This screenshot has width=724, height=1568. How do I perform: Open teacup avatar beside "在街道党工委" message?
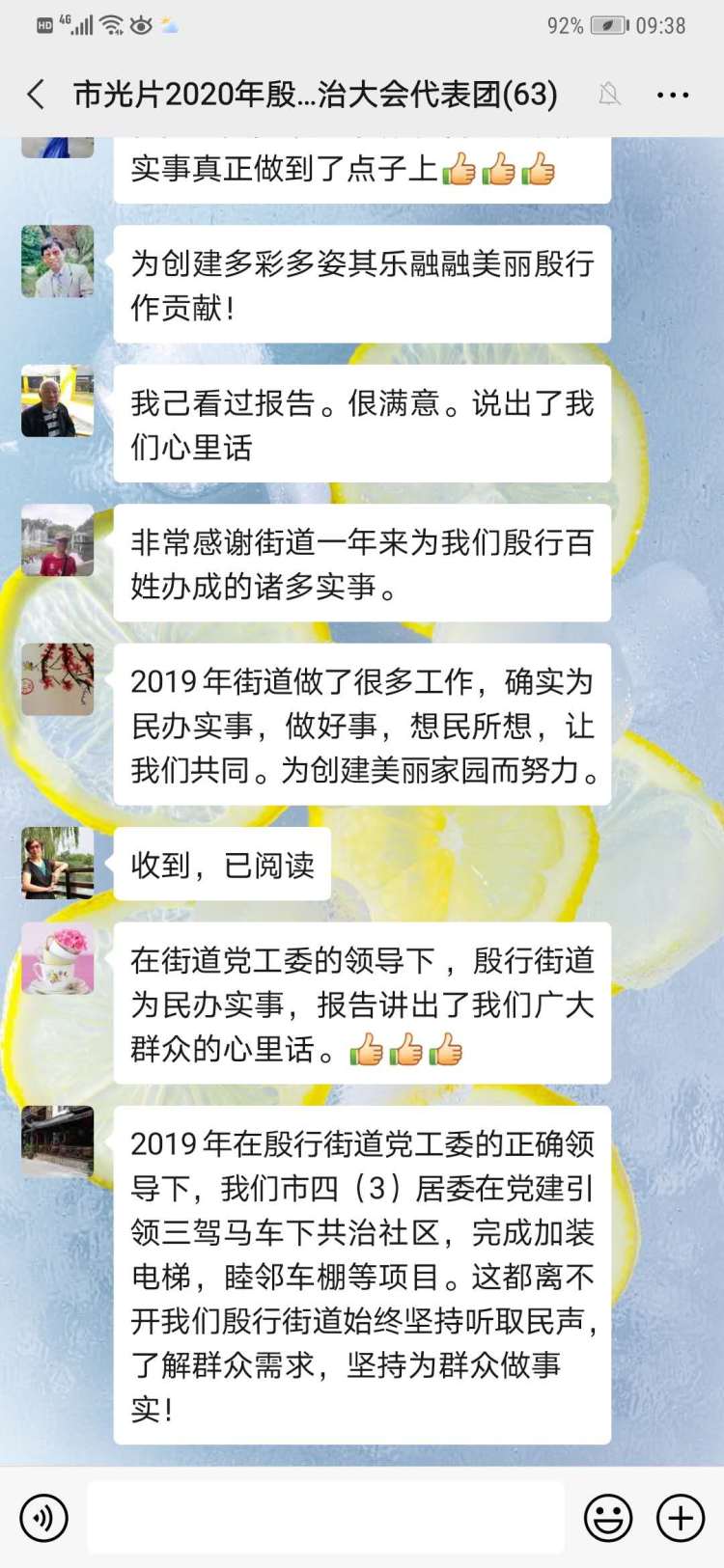tap(58, 958)
